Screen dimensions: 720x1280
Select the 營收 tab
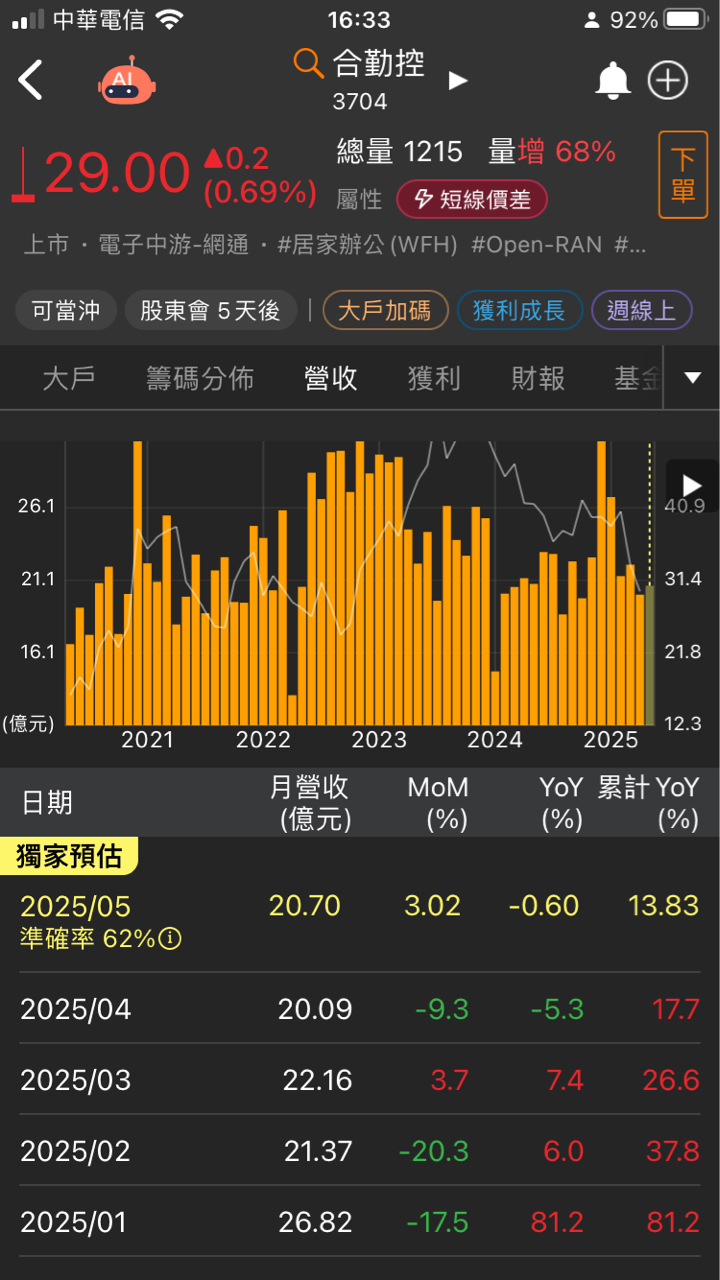[331, 378]
